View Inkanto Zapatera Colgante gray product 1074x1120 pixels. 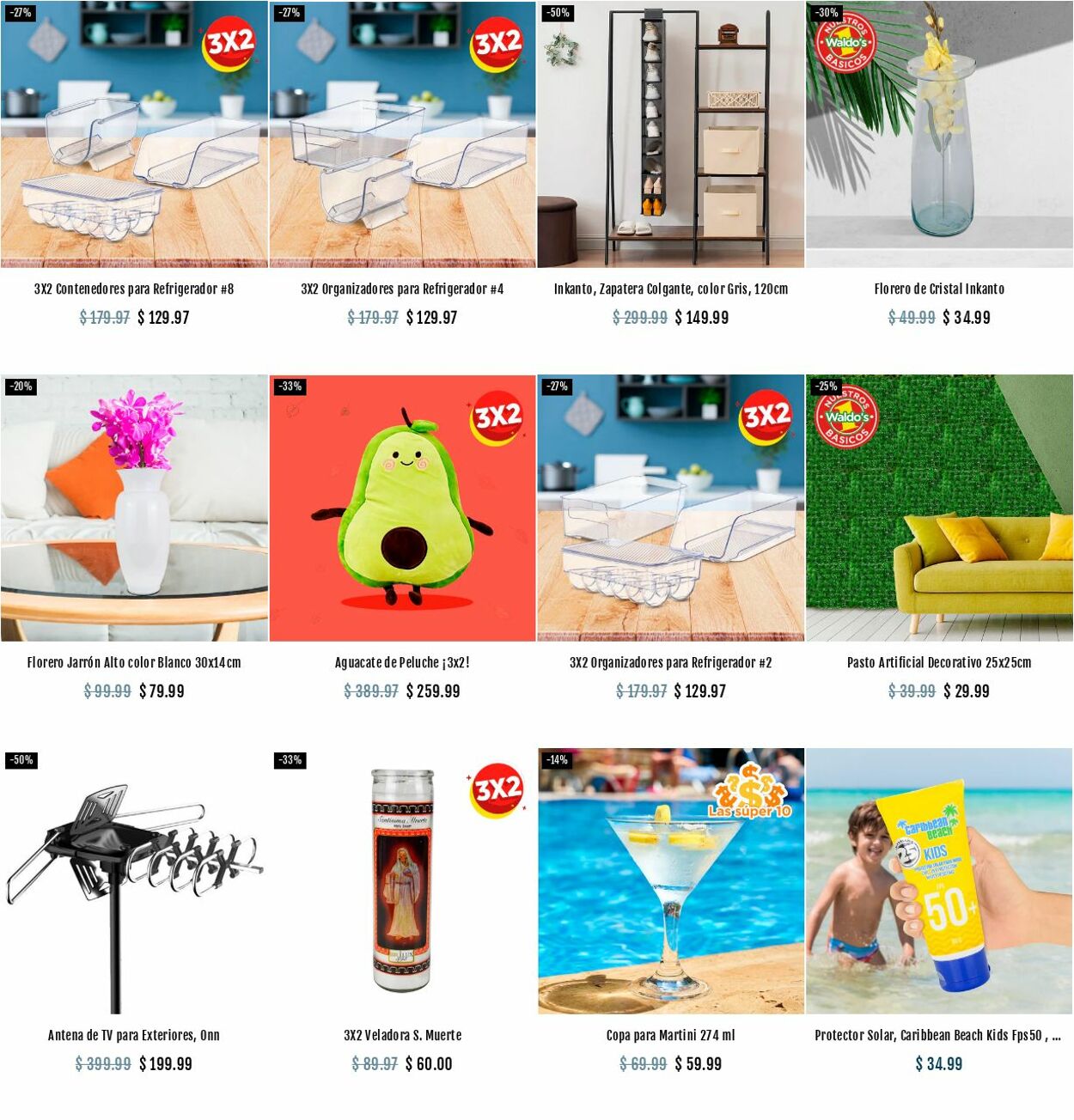(x=670, y=289)
